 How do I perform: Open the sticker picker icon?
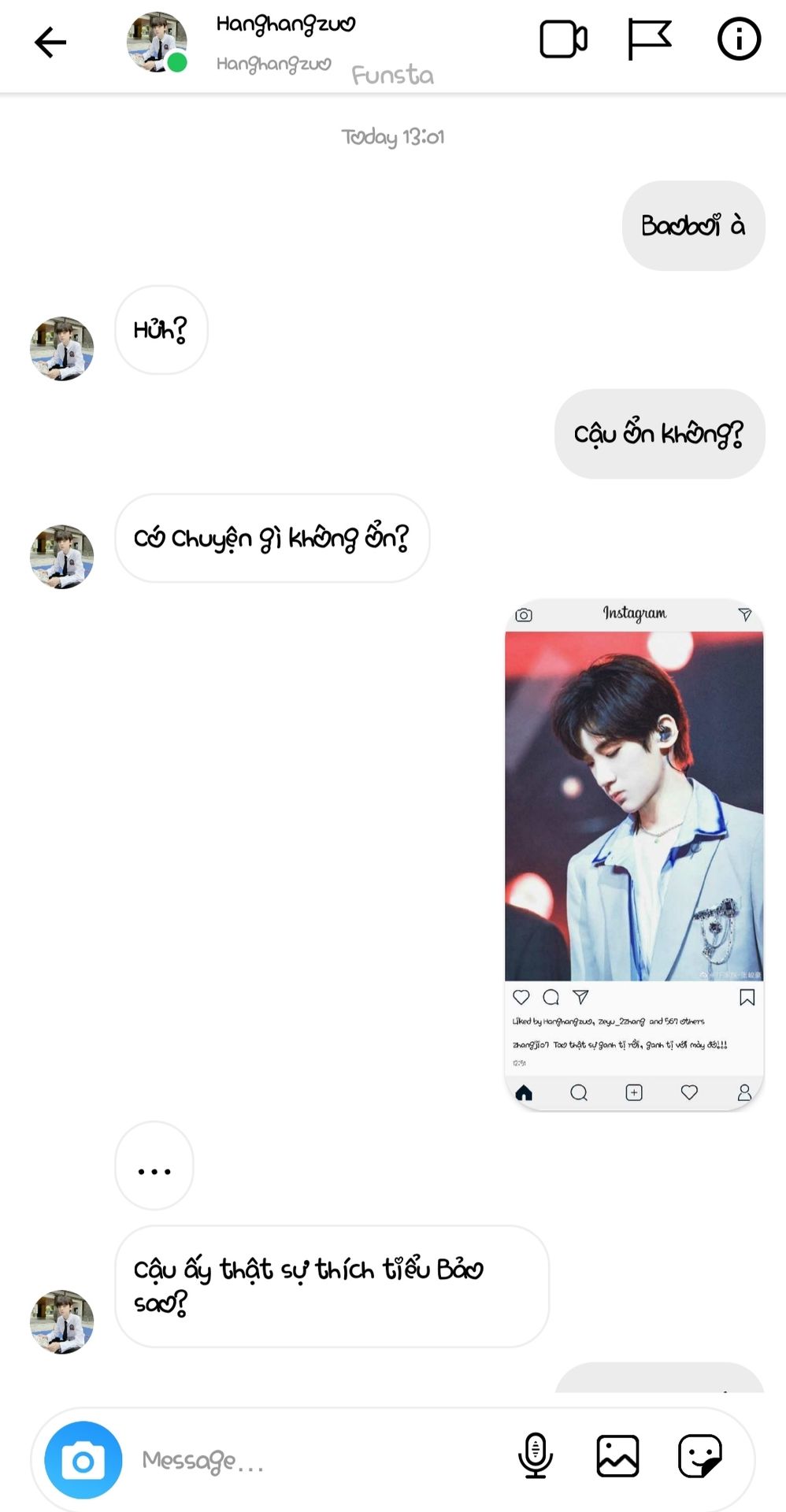point(699,1455)
